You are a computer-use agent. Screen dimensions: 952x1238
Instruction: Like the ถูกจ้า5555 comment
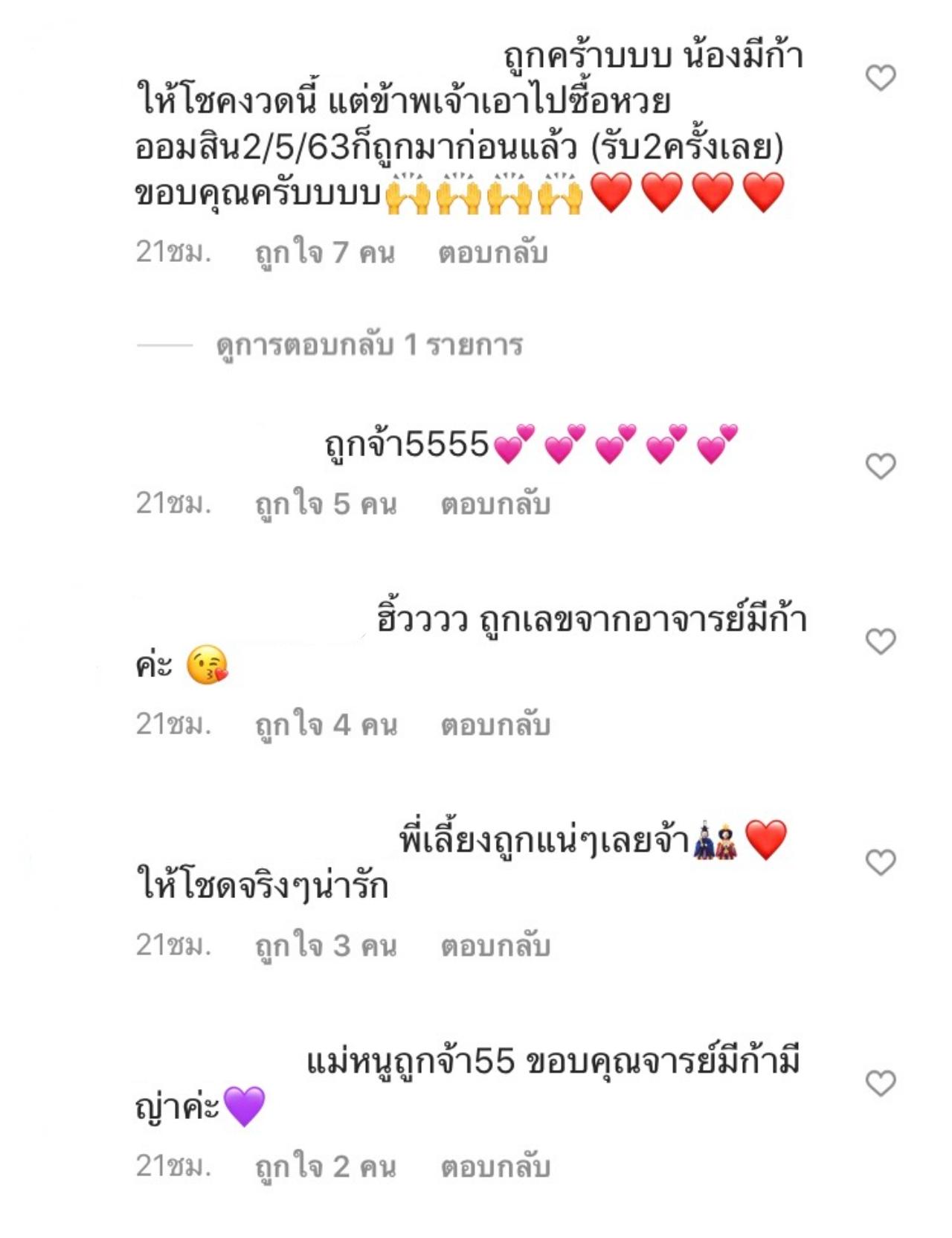[x=881, y=466]
